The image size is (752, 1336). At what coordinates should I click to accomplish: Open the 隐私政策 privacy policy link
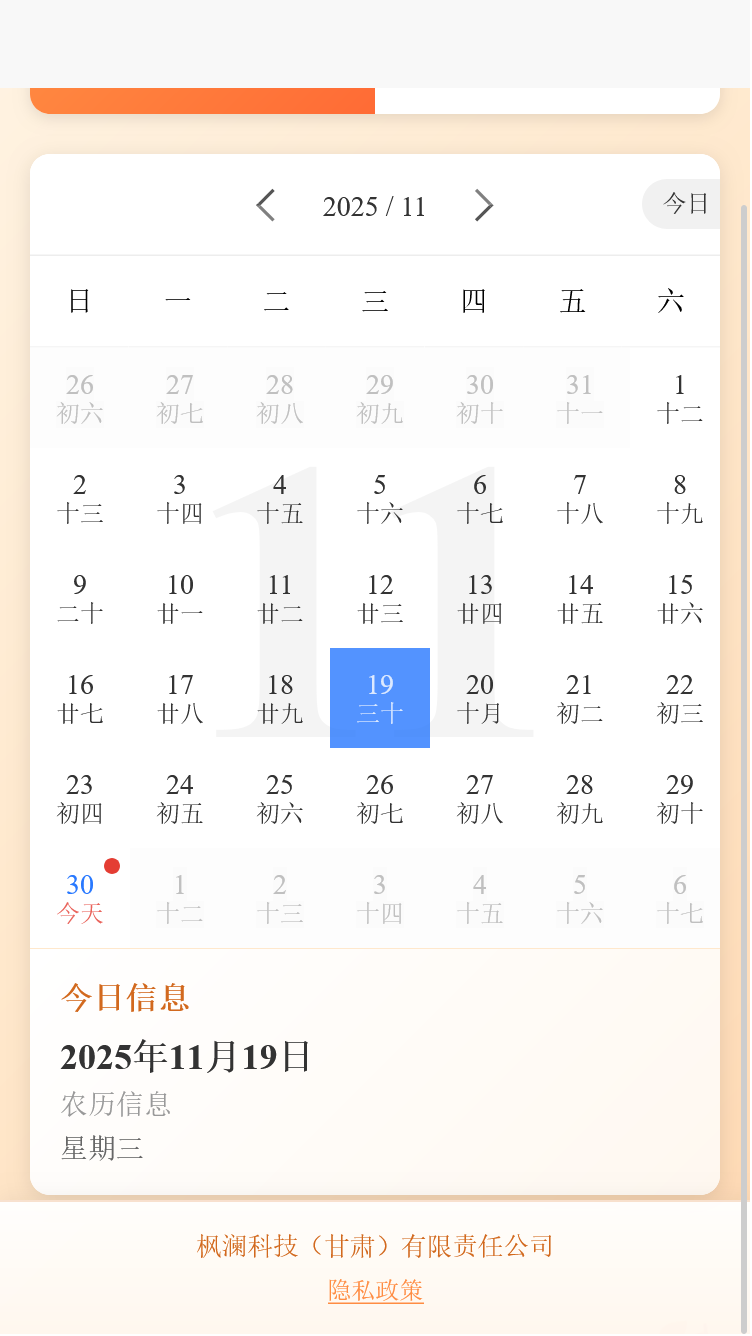pos(375,1289)
